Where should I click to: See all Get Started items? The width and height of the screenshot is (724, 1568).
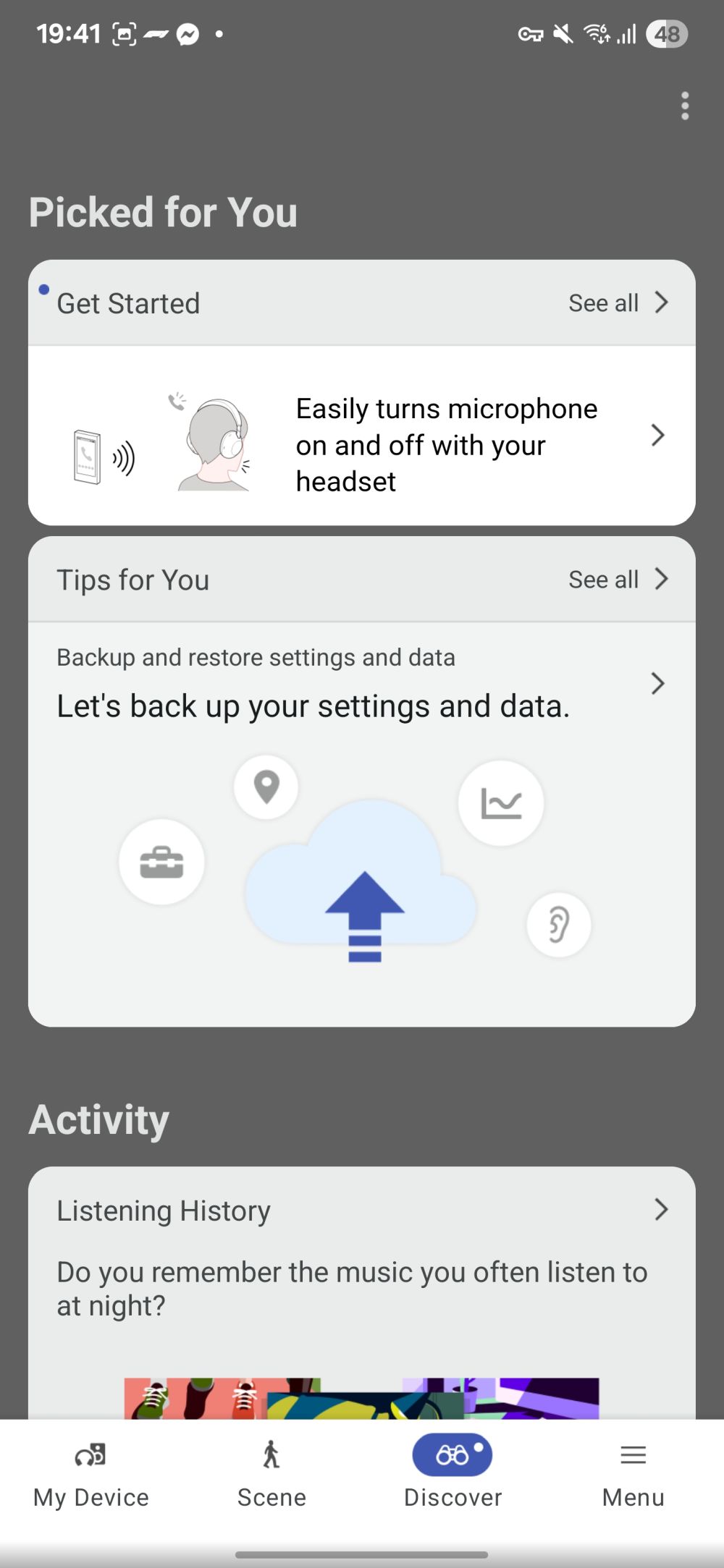click(618, 303)
